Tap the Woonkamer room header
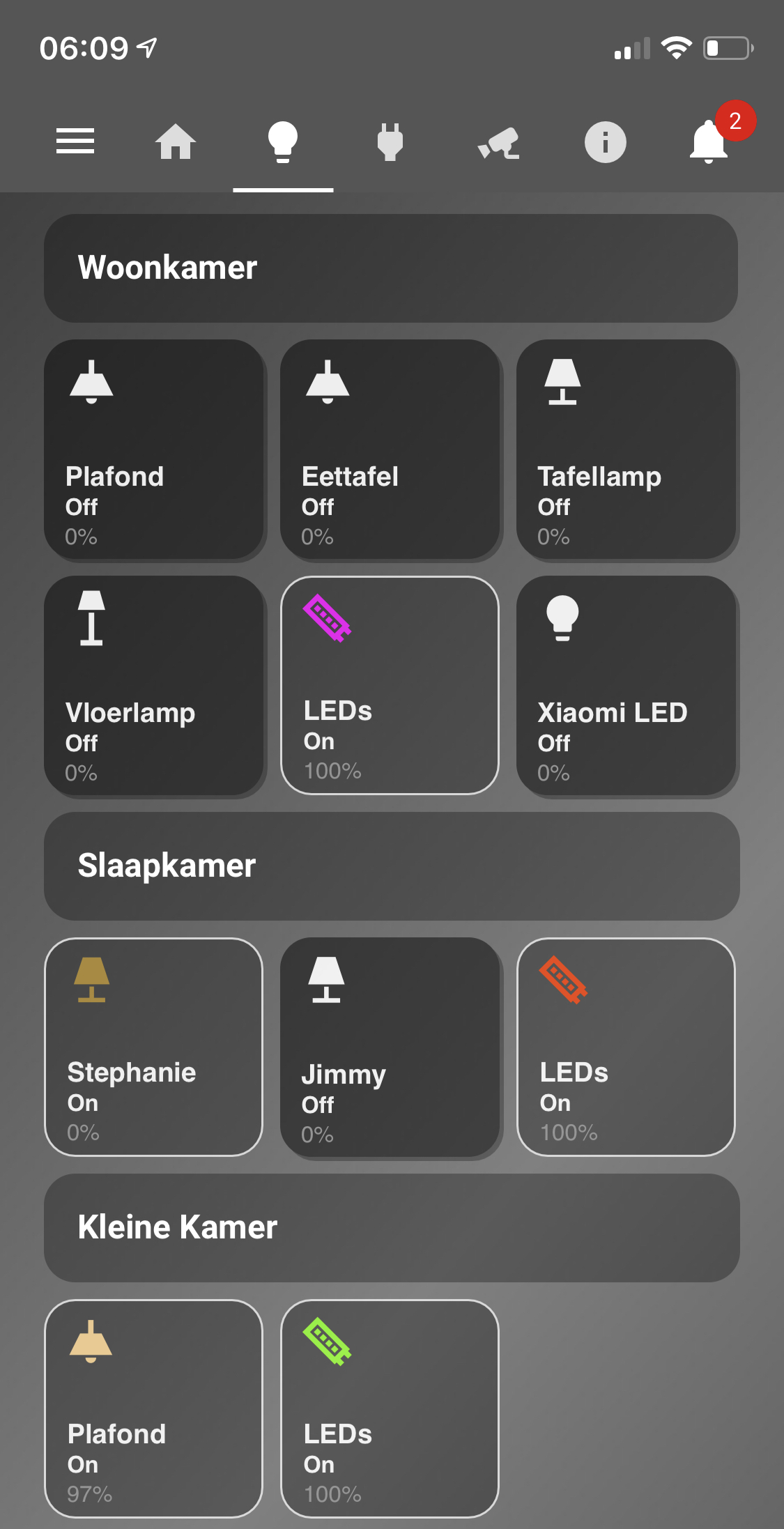This screenshot has height=1529, width=784. (x=391, y=268)
